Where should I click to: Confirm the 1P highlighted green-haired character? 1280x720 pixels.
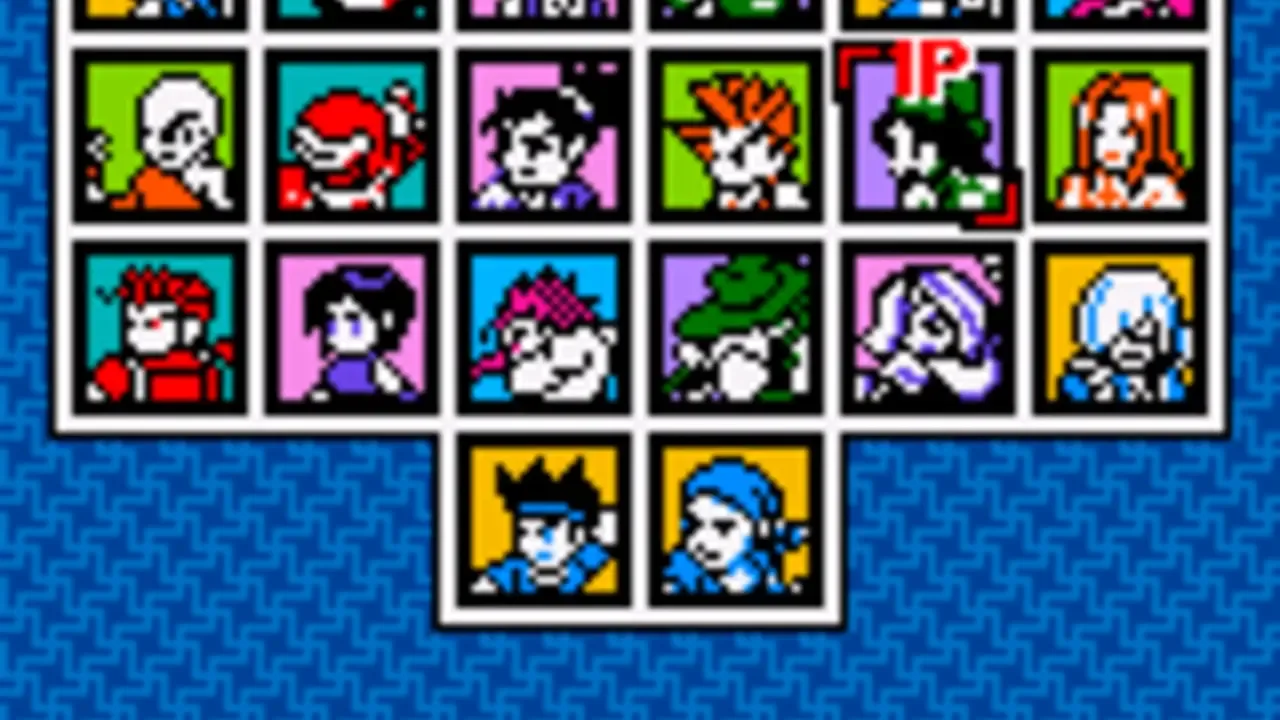coord(928,137)
